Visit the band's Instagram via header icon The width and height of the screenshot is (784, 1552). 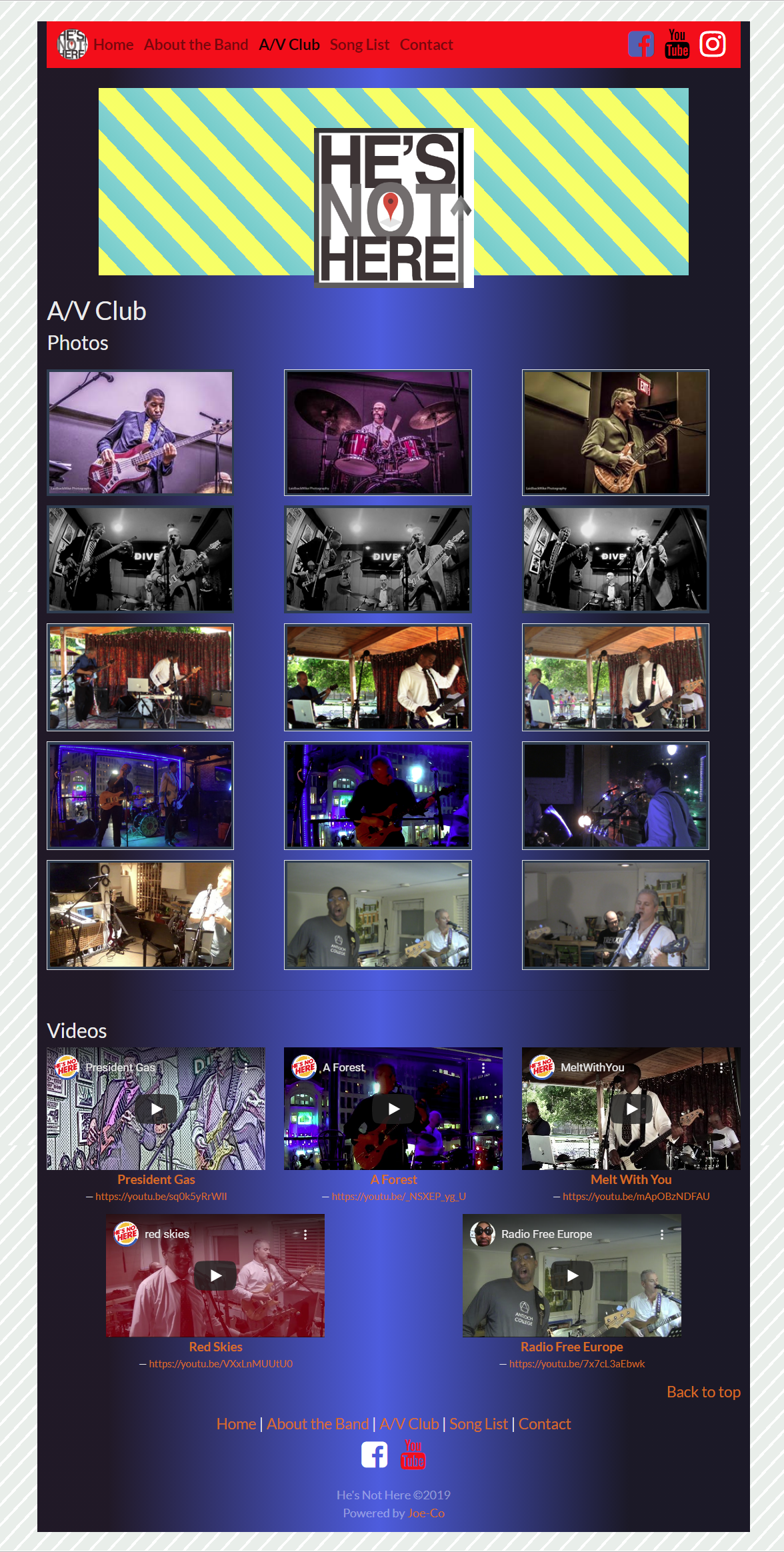tap(713, 43)
